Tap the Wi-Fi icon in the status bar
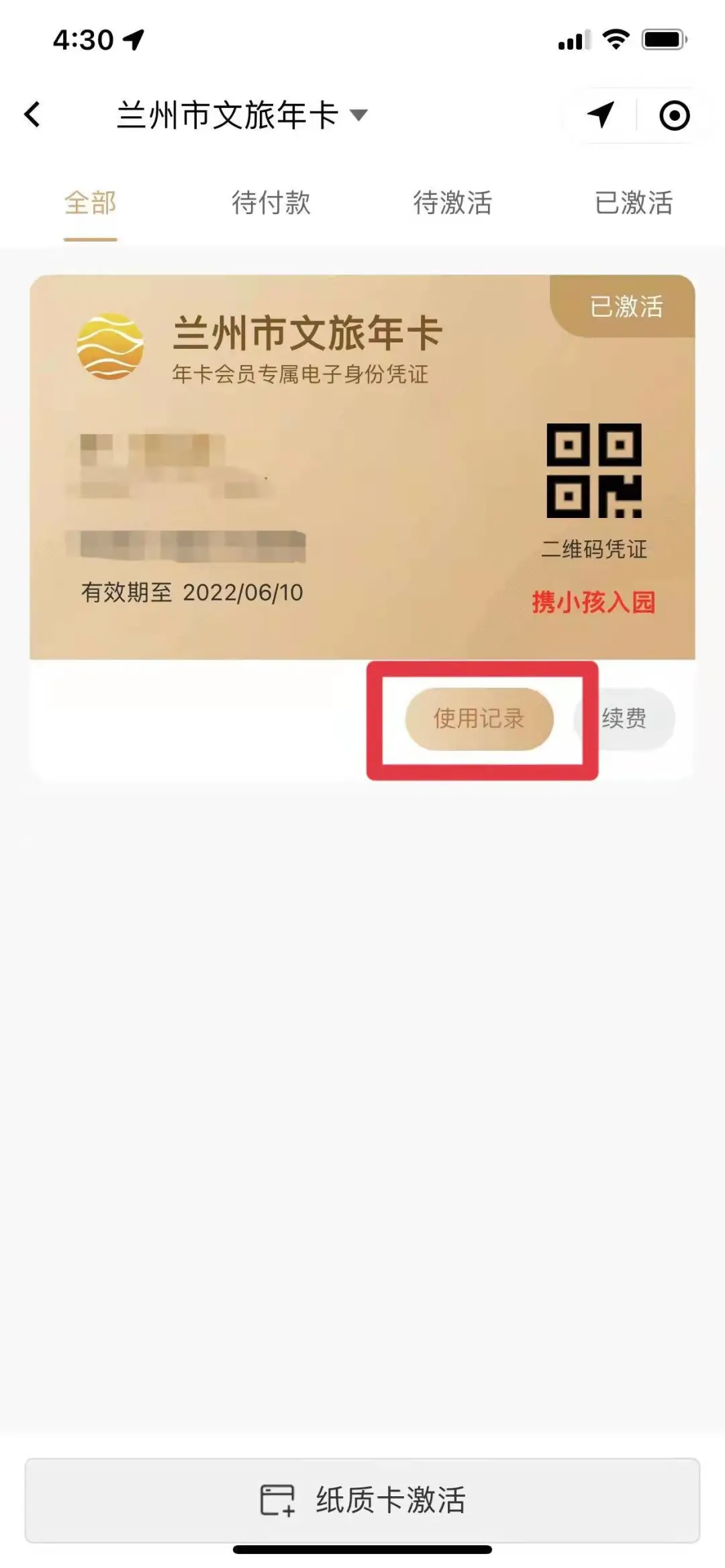 [616, 39]
